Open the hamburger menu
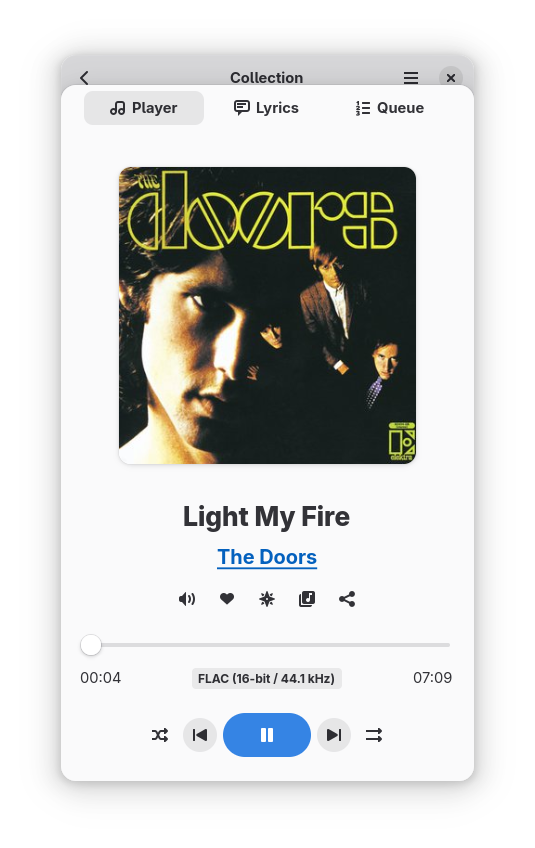The width and height of the screenshot is (535, 848). tap(411, 78)
